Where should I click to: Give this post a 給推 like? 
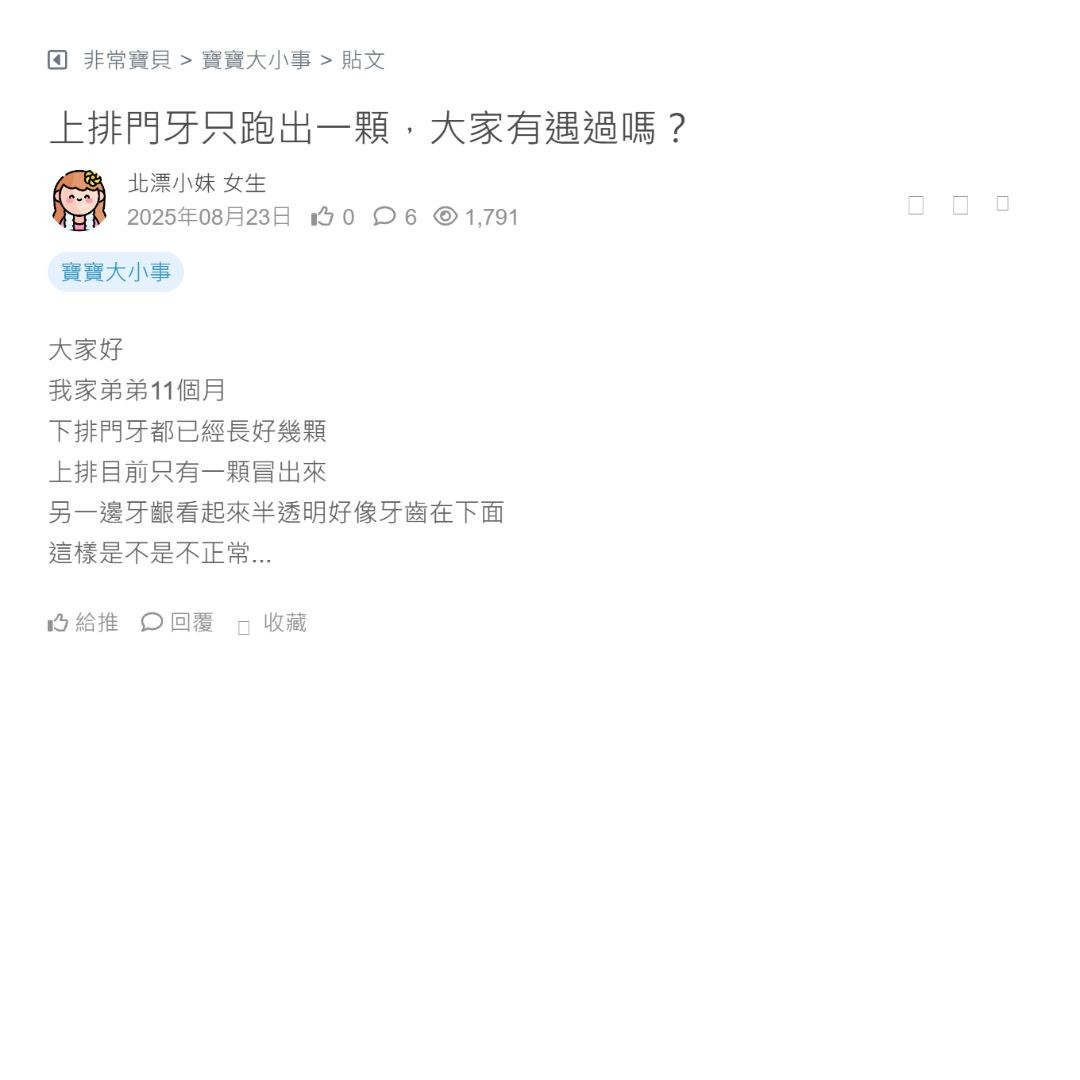pos(83,622)
